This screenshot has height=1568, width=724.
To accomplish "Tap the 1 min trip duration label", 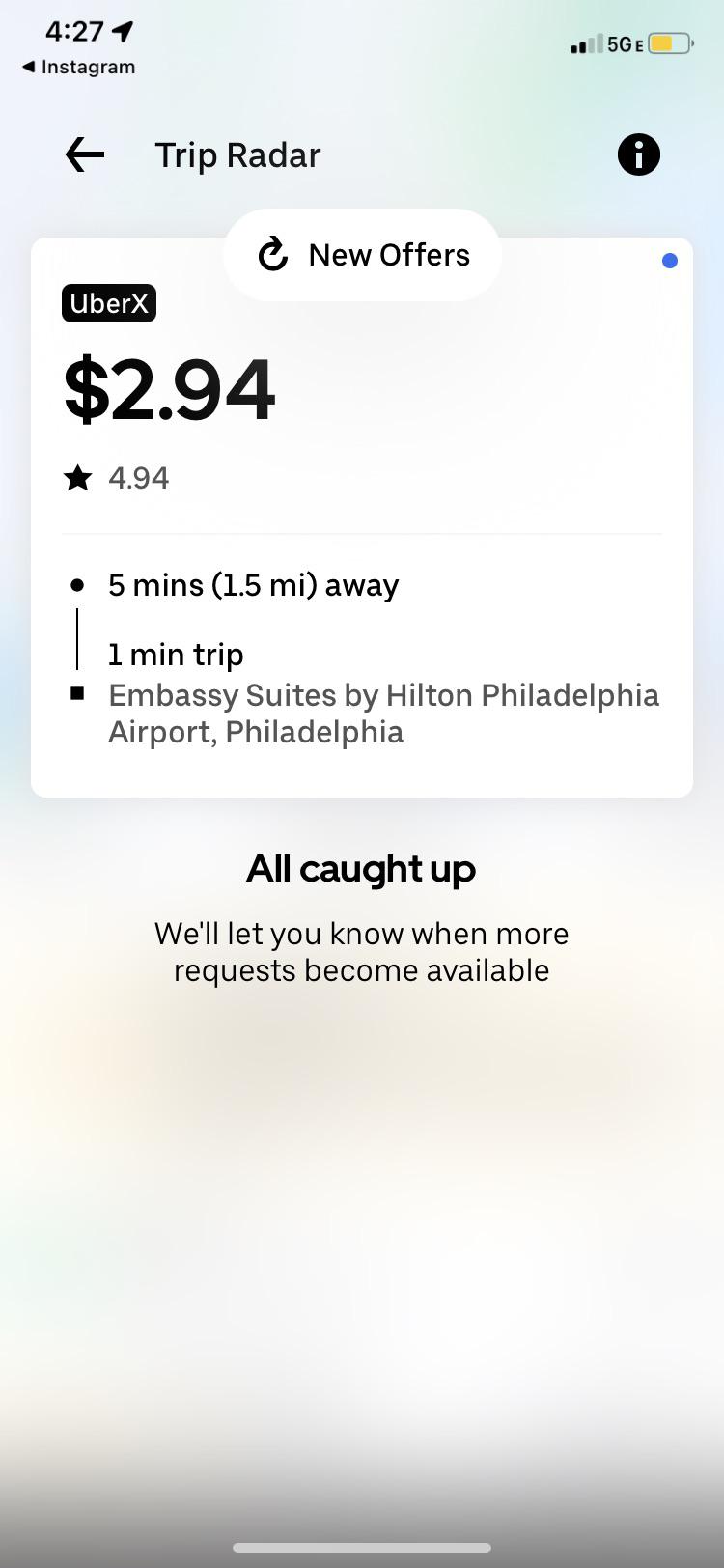I will 176,654.
